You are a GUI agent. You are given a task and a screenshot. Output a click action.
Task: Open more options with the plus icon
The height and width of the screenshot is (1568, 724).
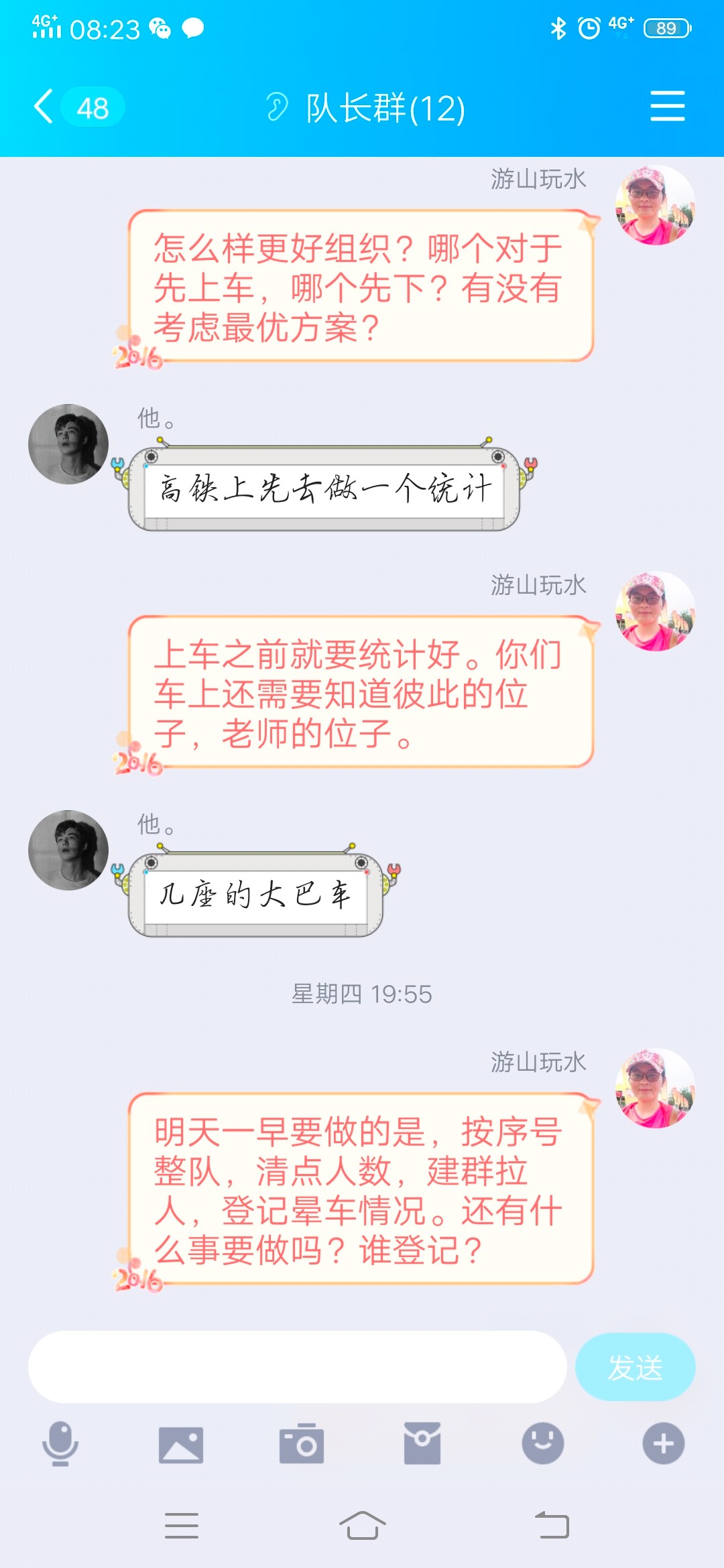point(663,1443)
